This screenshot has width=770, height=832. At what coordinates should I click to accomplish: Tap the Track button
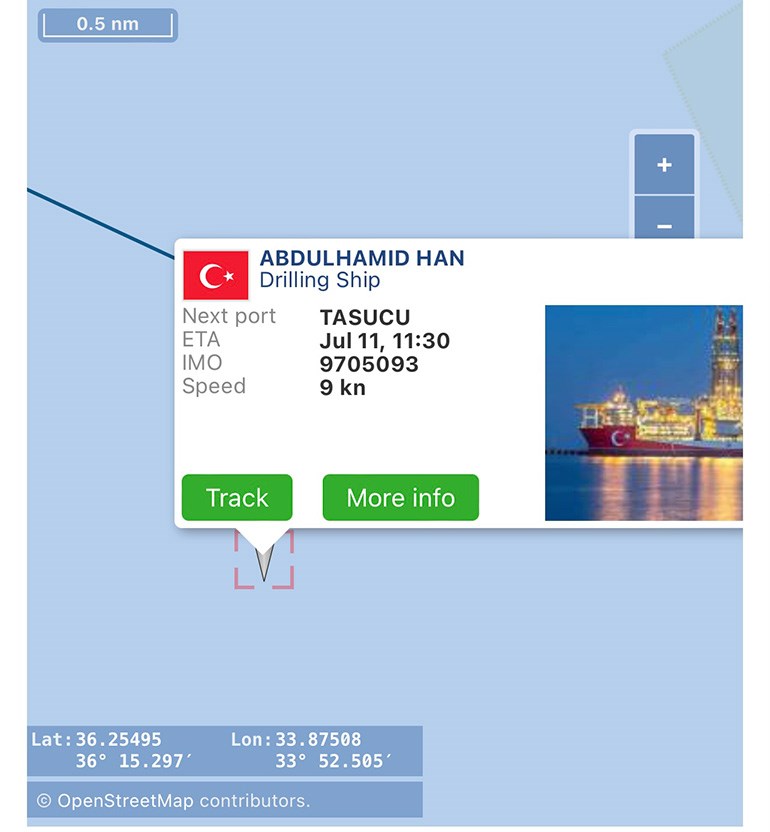(237, 498)
